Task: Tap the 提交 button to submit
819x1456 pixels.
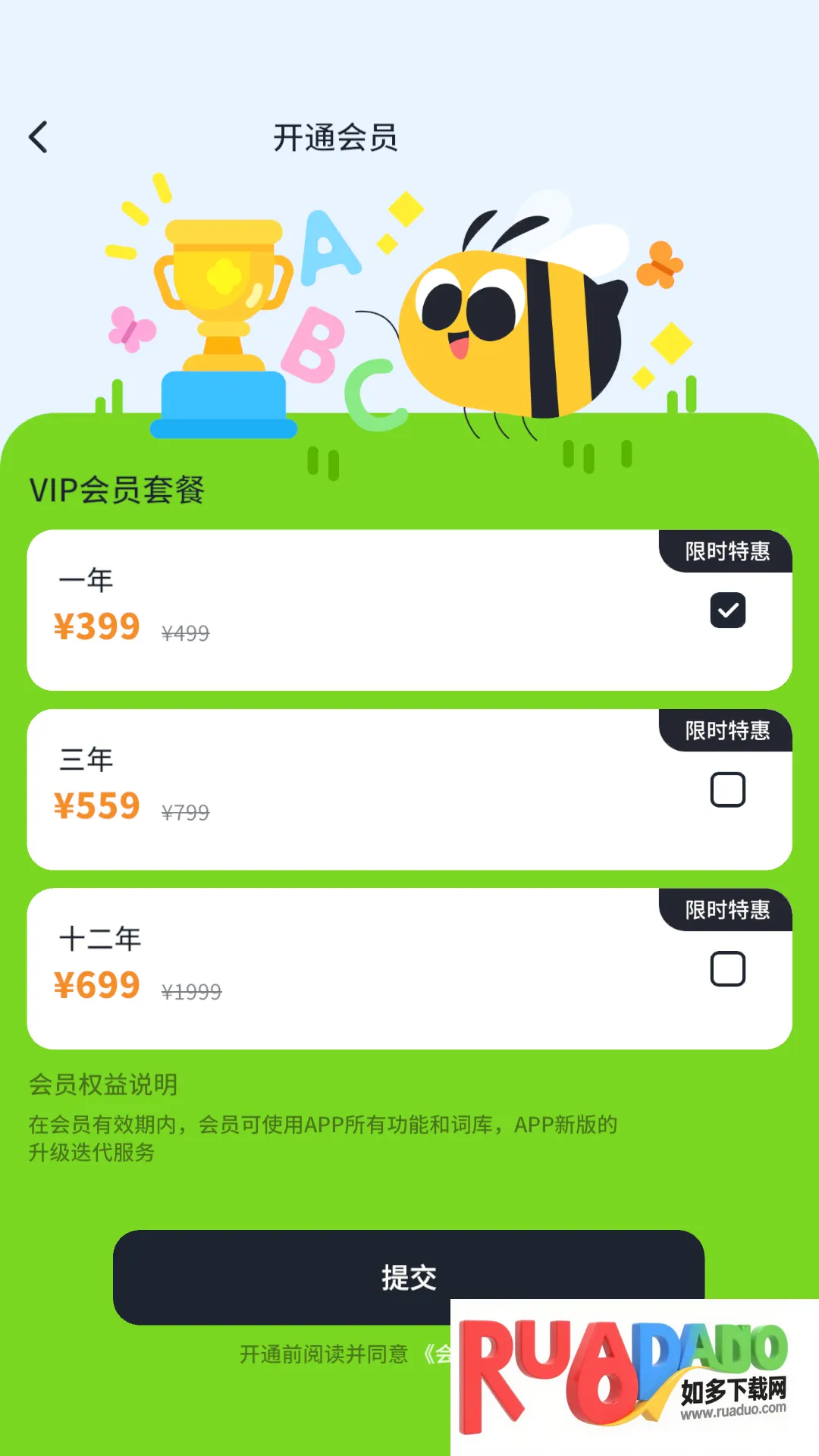Action: pos(408,1277)
